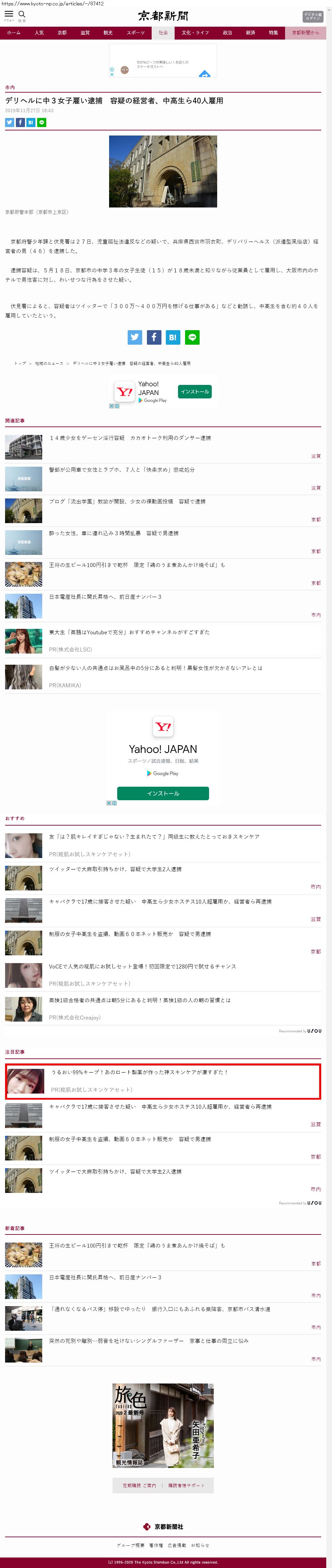Switch to the 文化・ライフ tab
Image resolution: width=332 pixels, height=1568 pixels.
195,33
